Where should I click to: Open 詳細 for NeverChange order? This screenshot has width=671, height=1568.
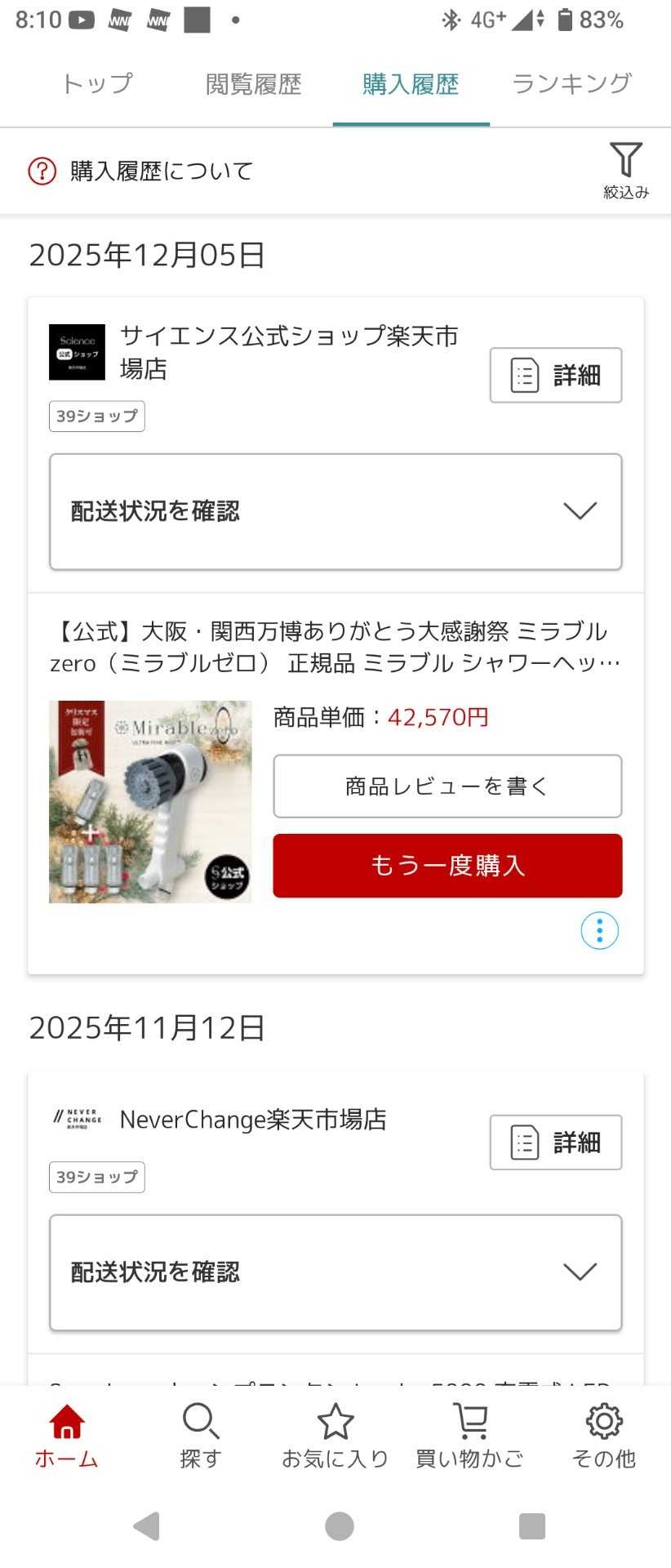pos(555,1142)
